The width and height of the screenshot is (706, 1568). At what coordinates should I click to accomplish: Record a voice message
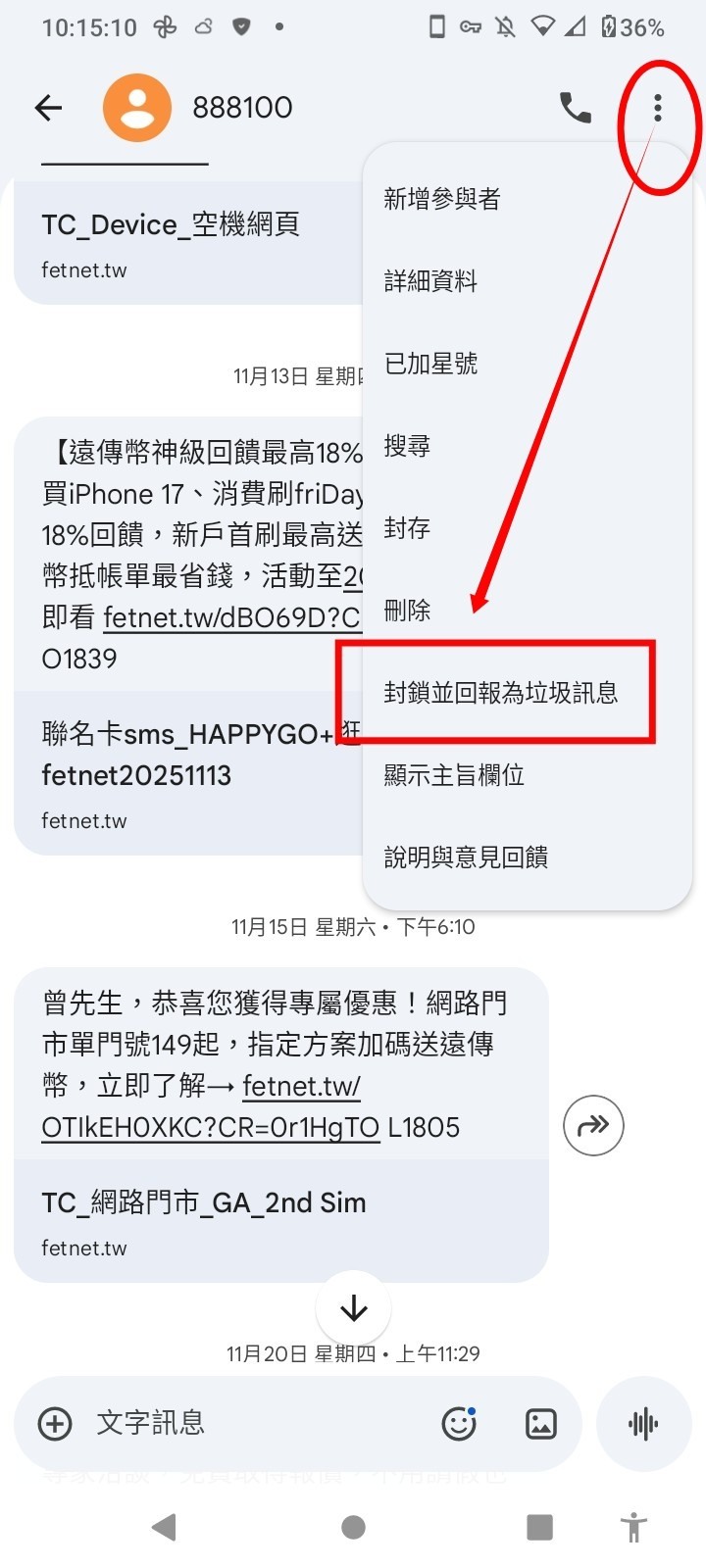tap(643, 1423)
